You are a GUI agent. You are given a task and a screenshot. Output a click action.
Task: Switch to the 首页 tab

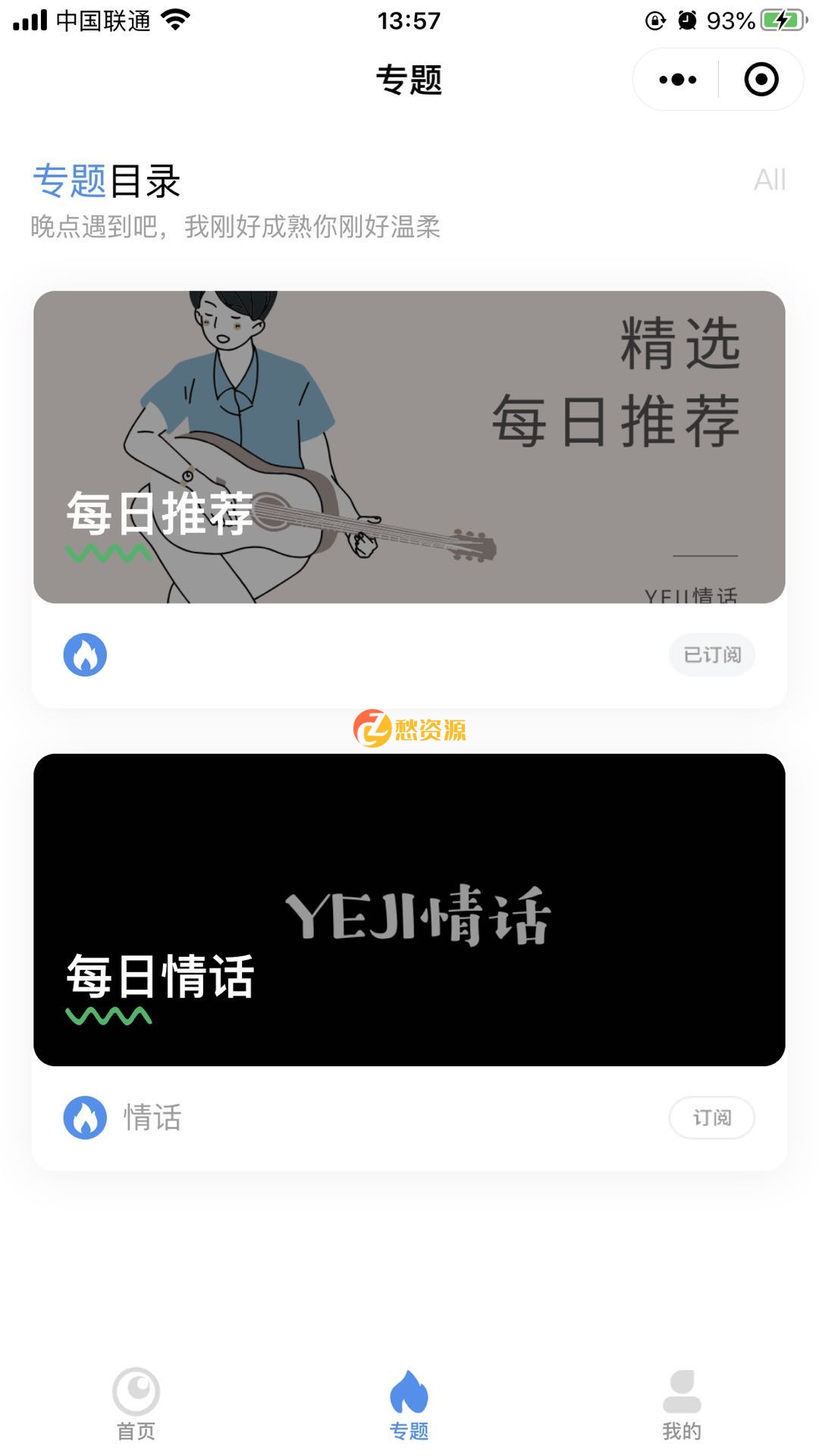point(136,1404)
